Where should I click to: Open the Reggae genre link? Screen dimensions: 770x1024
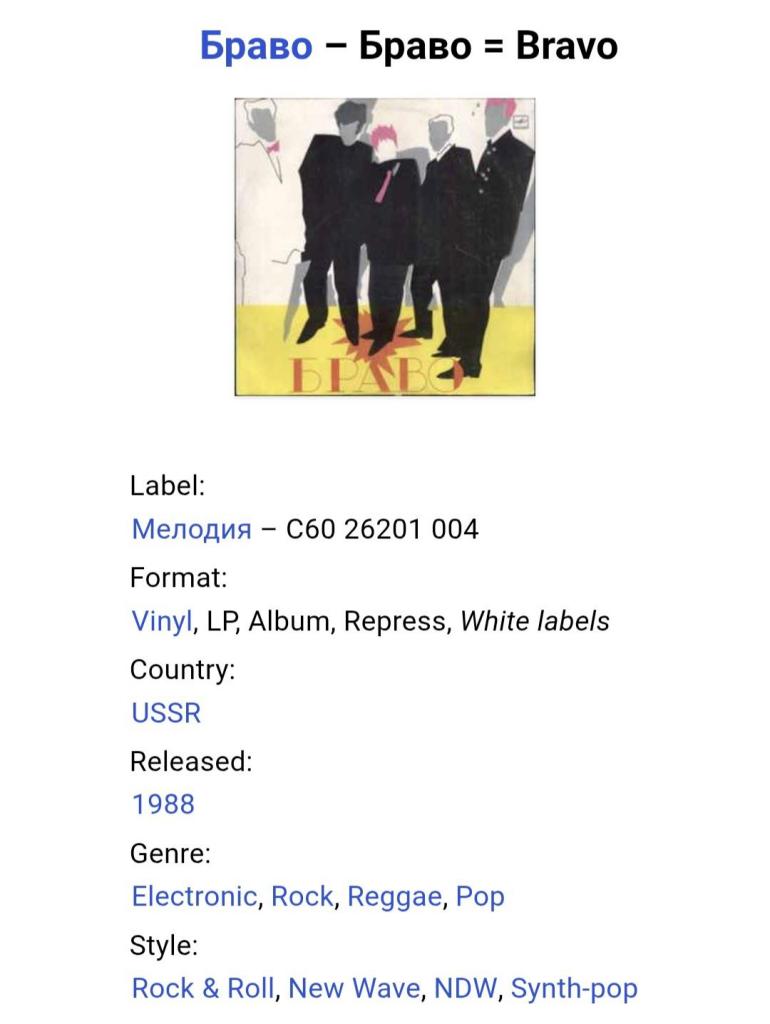[x=394, y=896]
